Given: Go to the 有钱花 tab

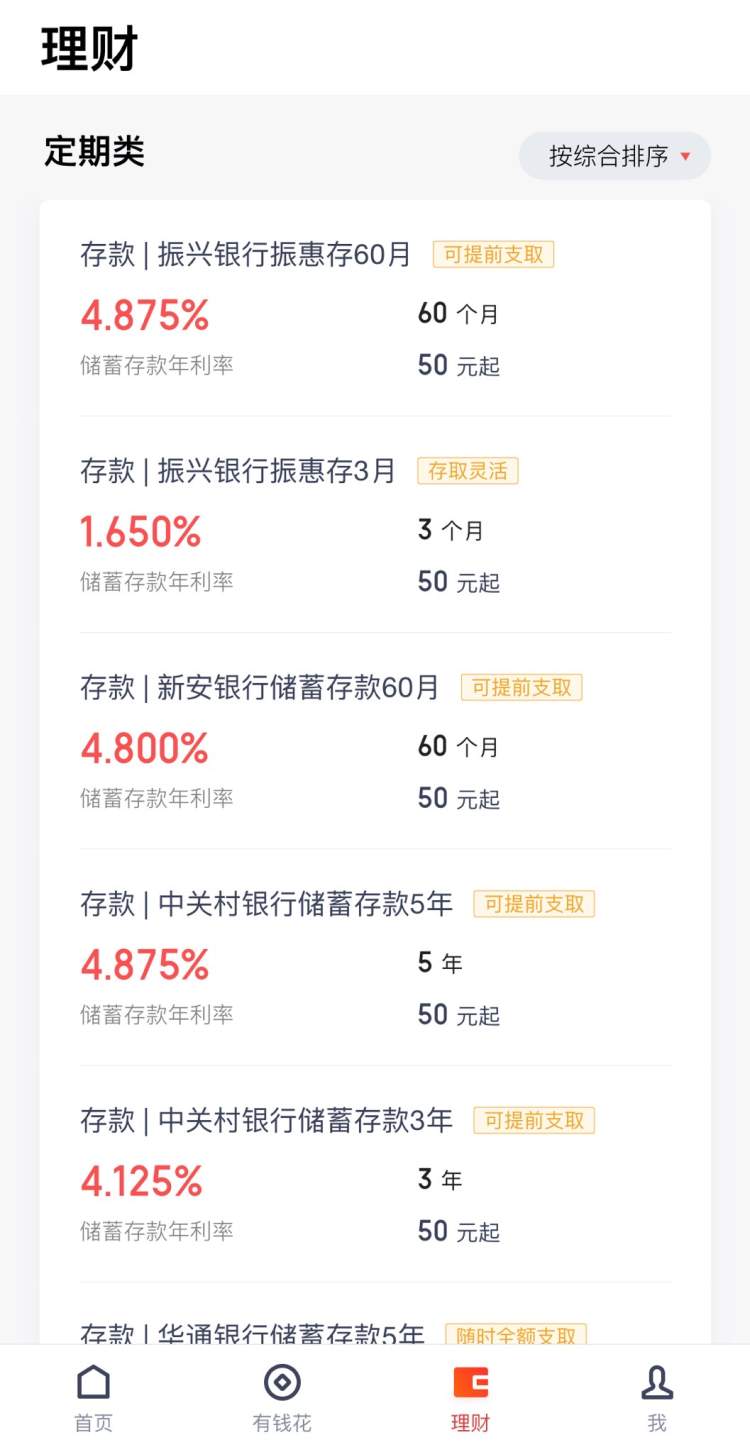Looking at the screenshot, I should pos(282,1397).
